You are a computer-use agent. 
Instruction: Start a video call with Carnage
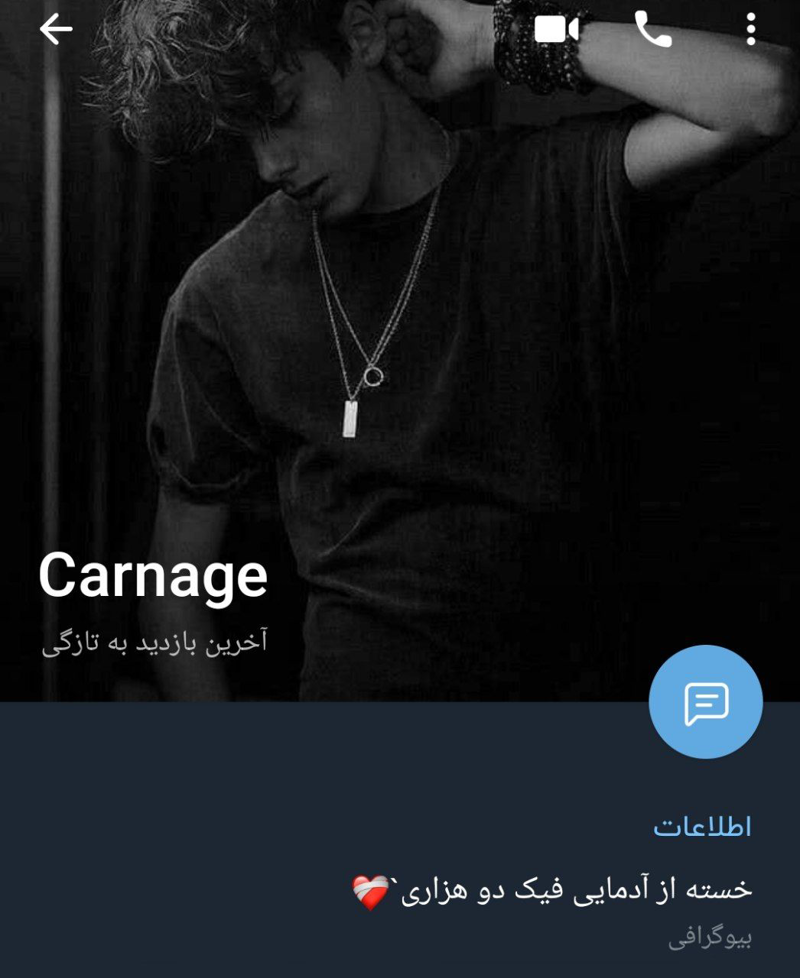coord(556,30)
